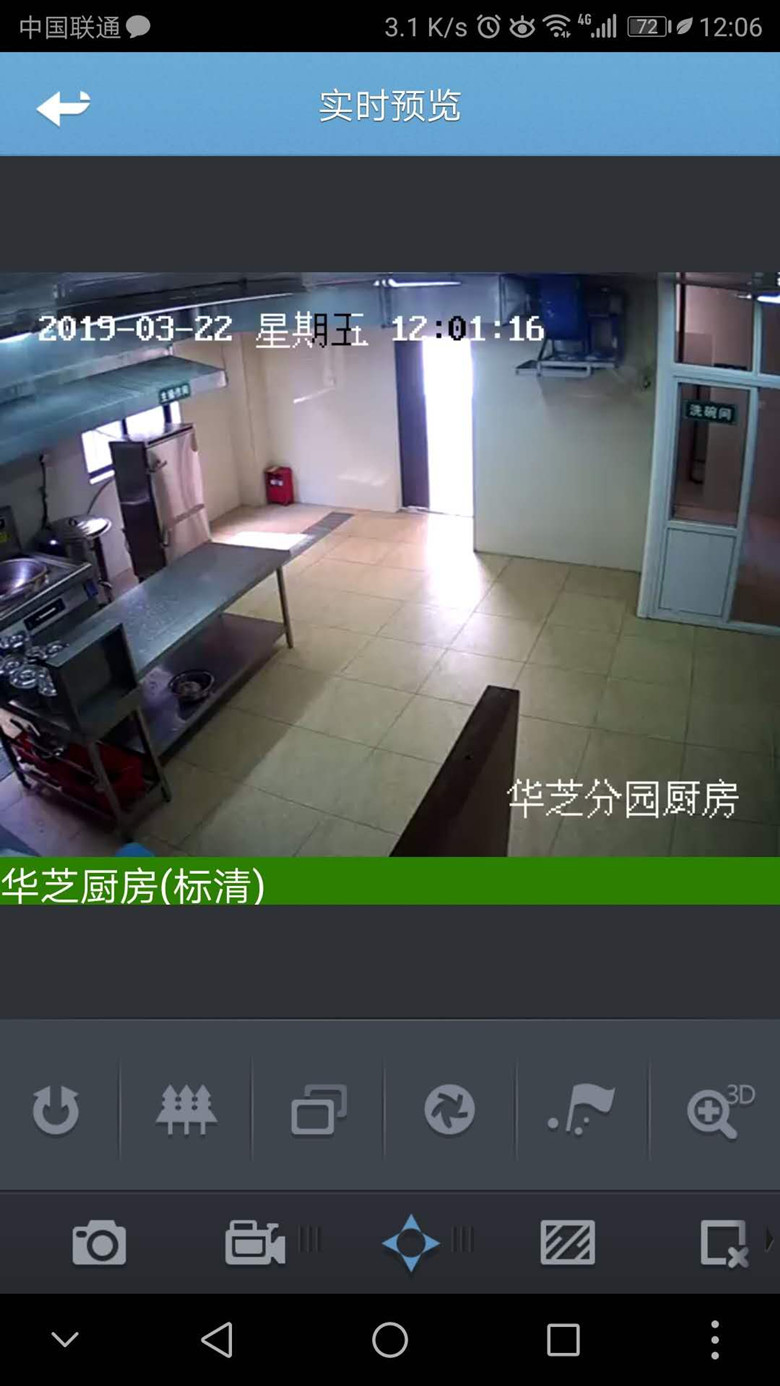The image size is (780, 1386).
Task: Tap the system home button
Action: (x=390, y=1340)
